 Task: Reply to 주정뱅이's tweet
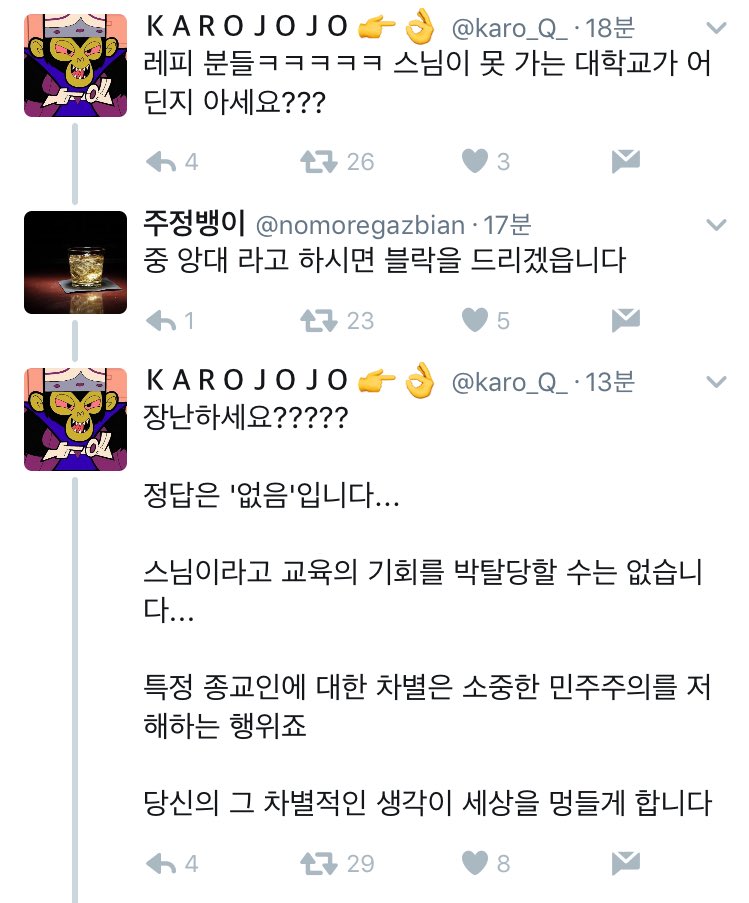(160, 320)
